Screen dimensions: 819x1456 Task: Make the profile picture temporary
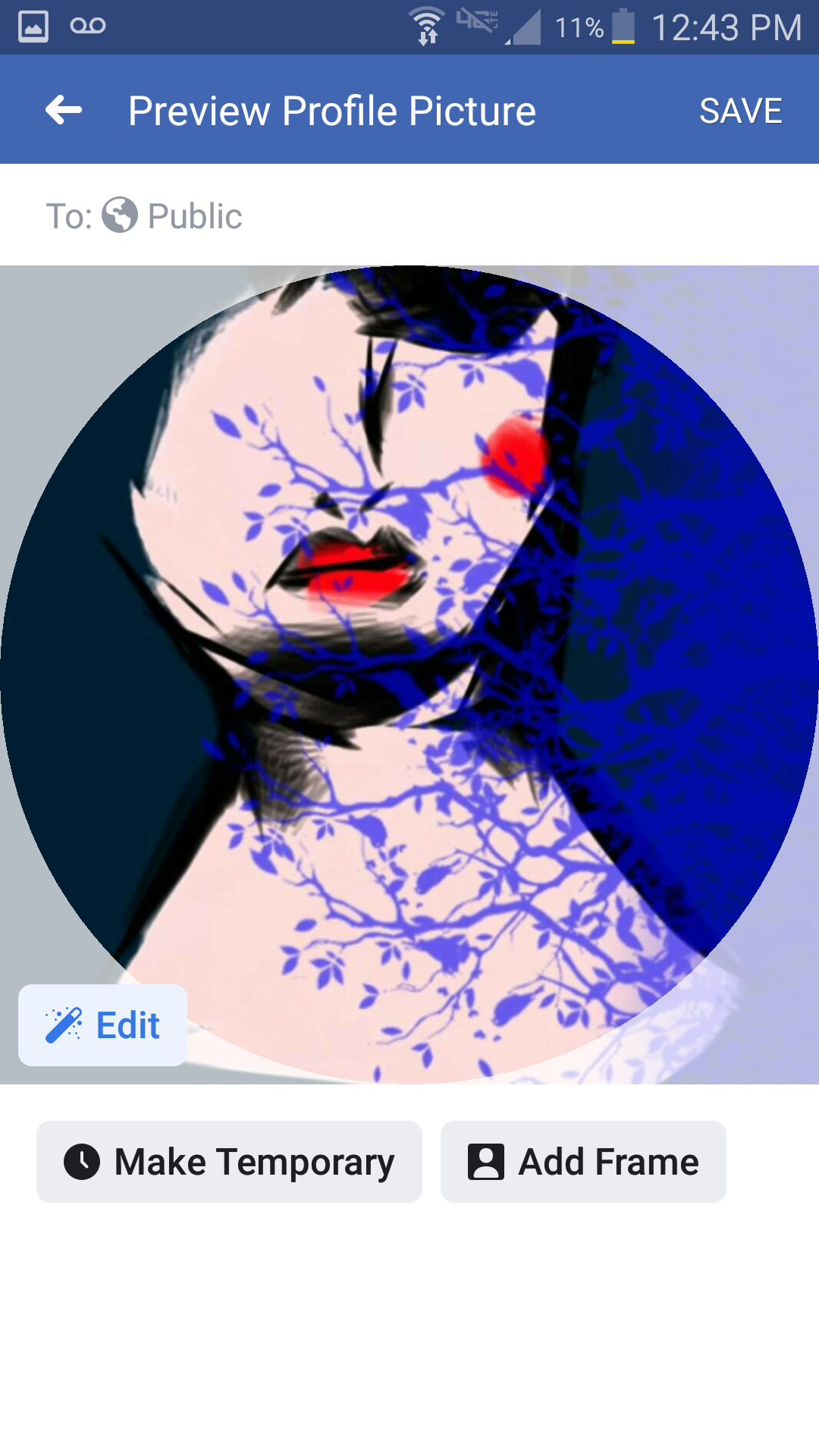coord(229,1162)
